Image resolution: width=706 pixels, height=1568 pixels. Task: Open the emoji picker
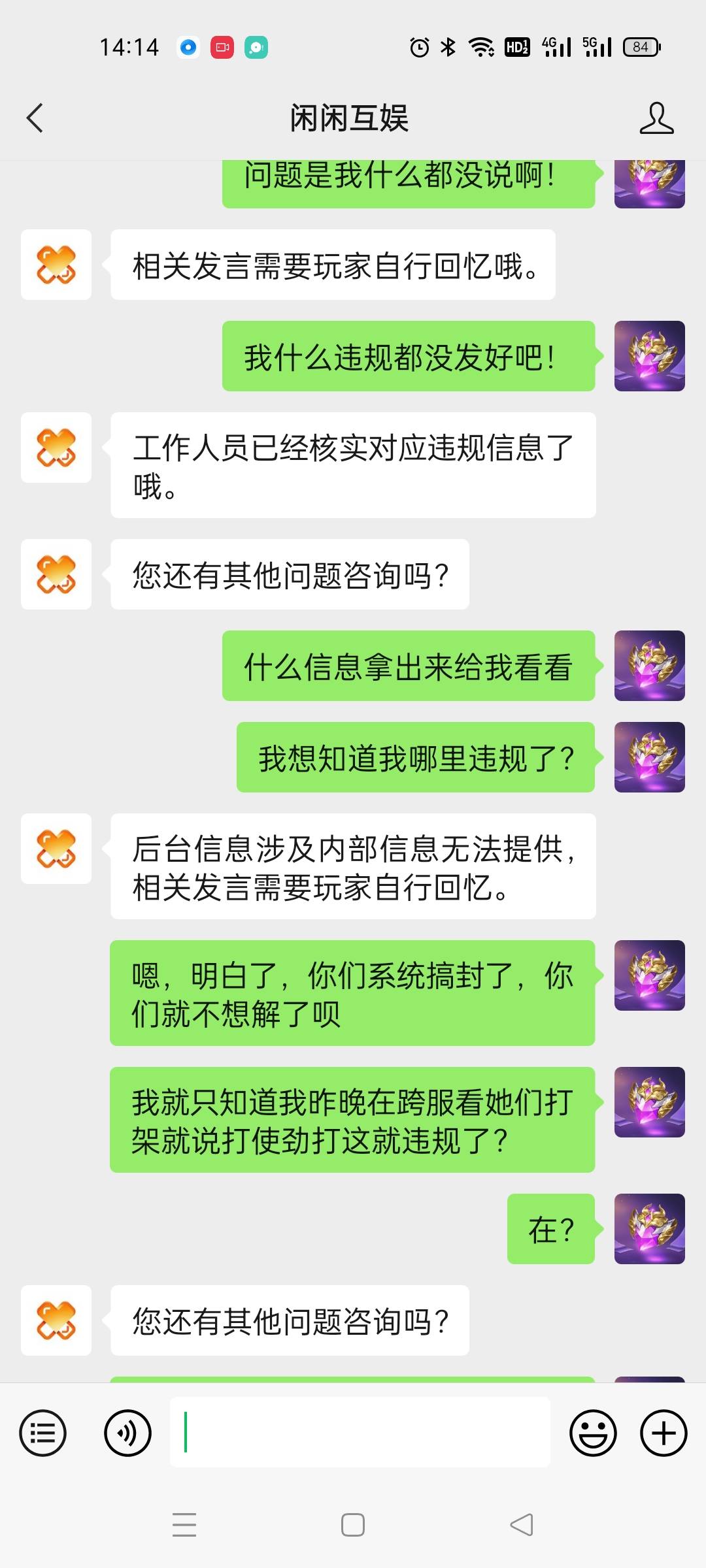tap(593, 1433)
